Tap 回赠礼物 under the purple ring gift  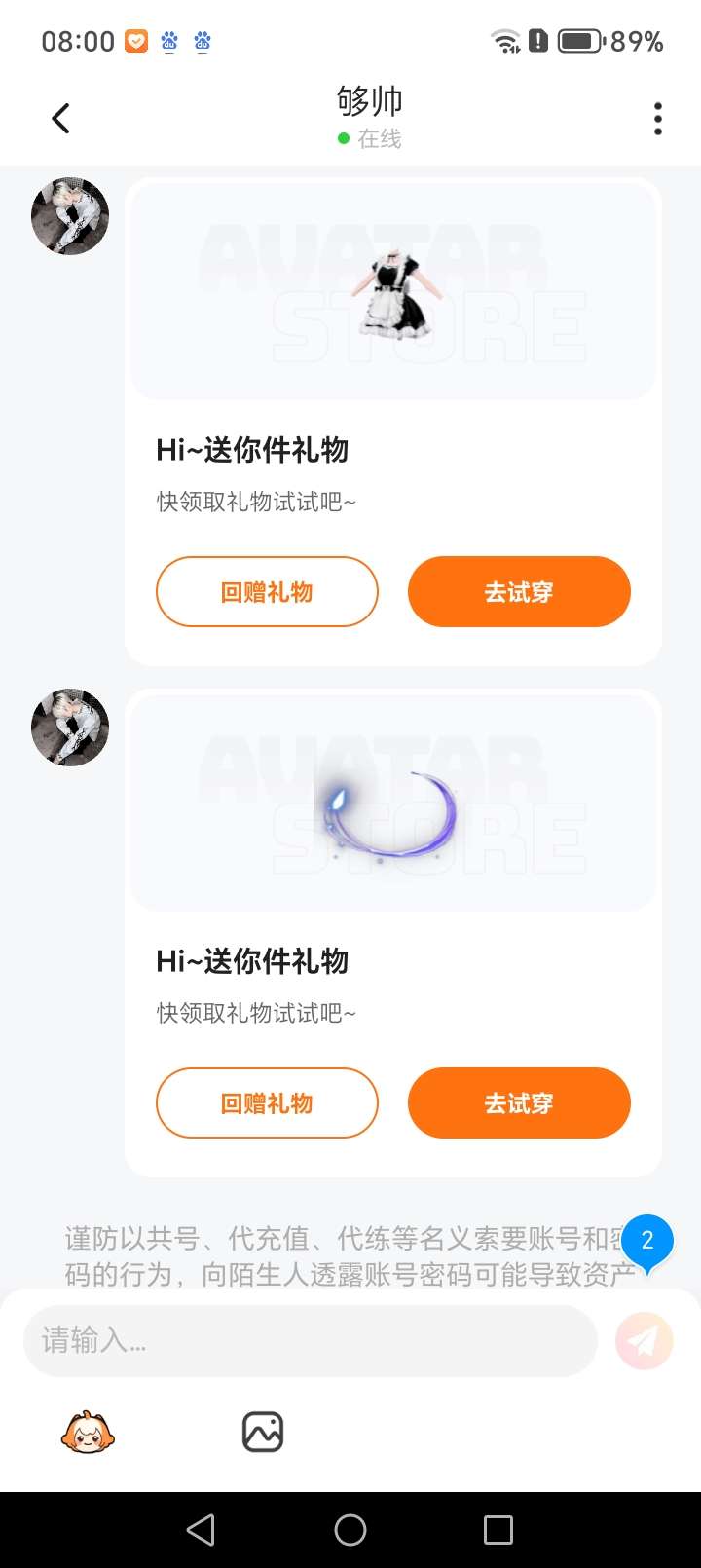pos(267,1102)
